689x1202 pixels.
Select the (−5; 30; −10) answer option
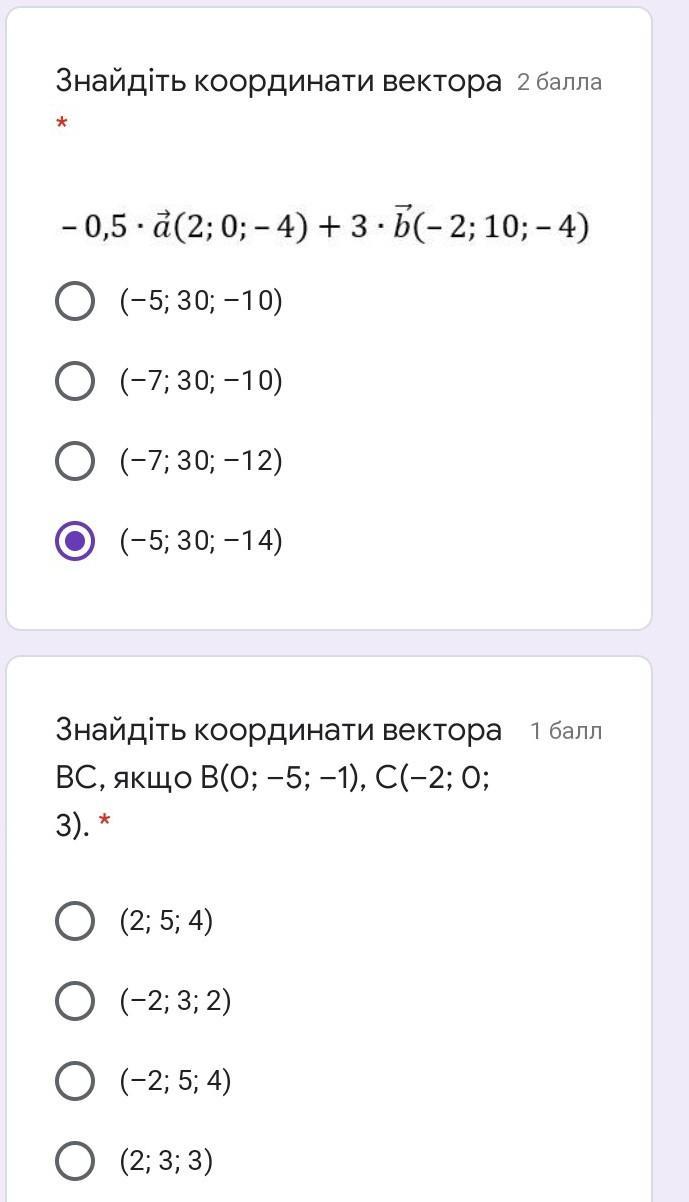pos(75,301)
